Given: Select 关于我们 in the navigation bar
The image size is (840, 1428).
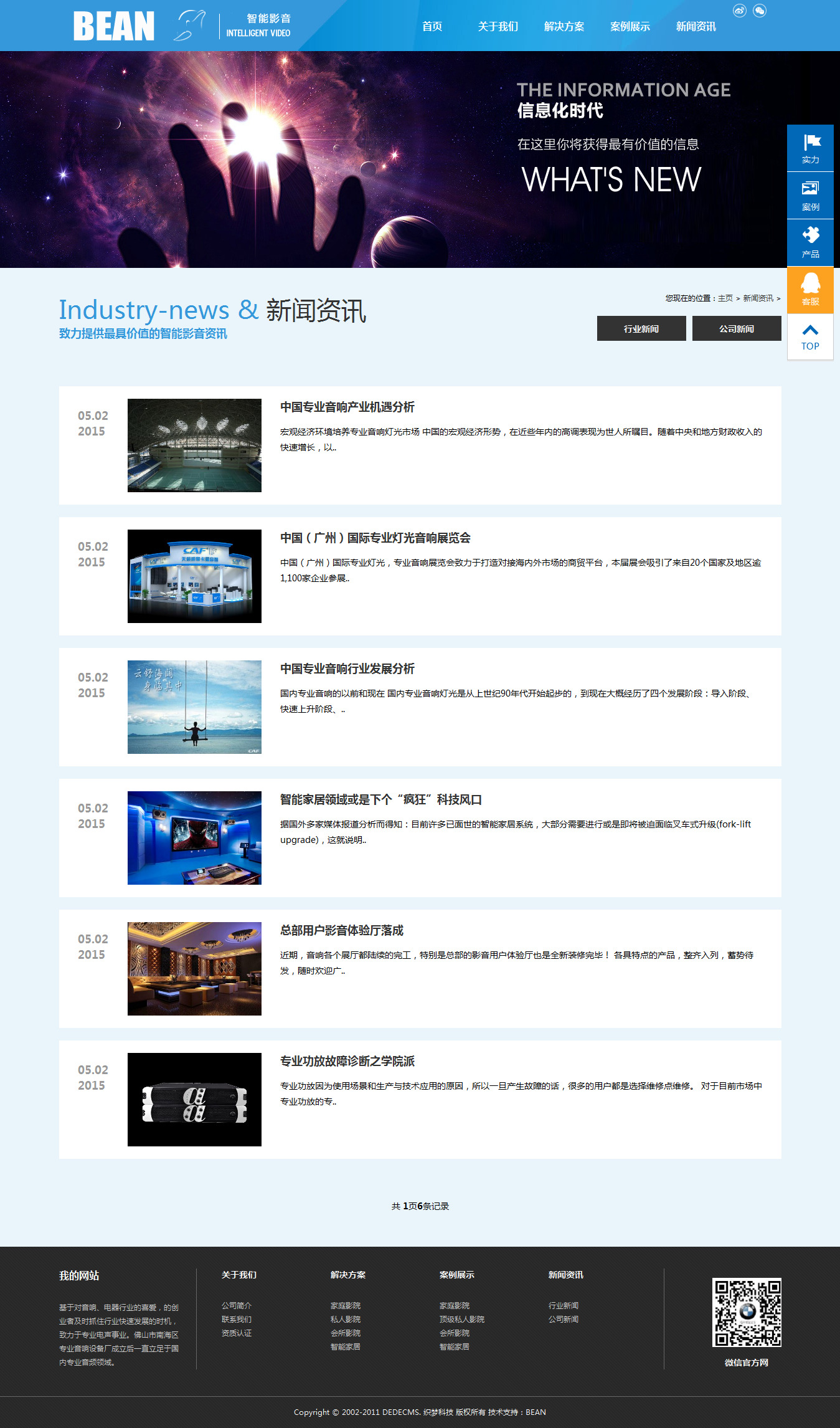Looking at the screenshot, I should (x=498, y=27).
